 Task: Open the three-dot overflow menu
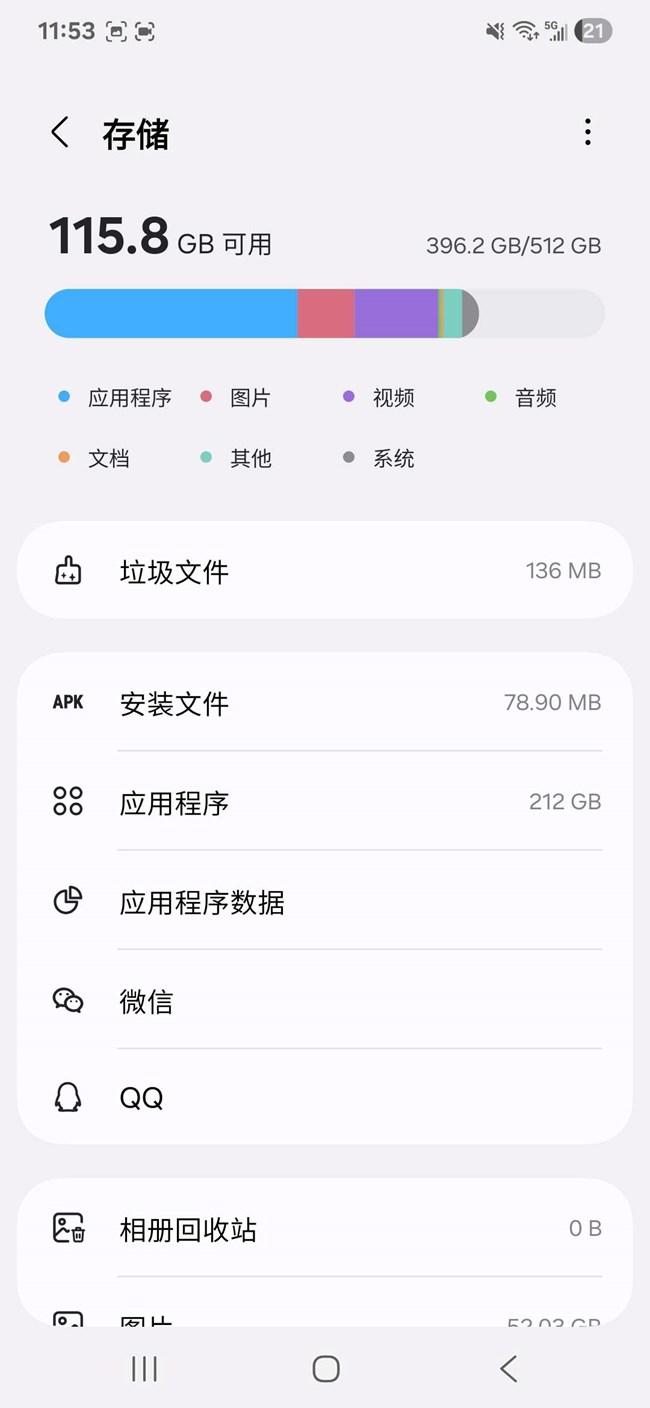[587, 132]
